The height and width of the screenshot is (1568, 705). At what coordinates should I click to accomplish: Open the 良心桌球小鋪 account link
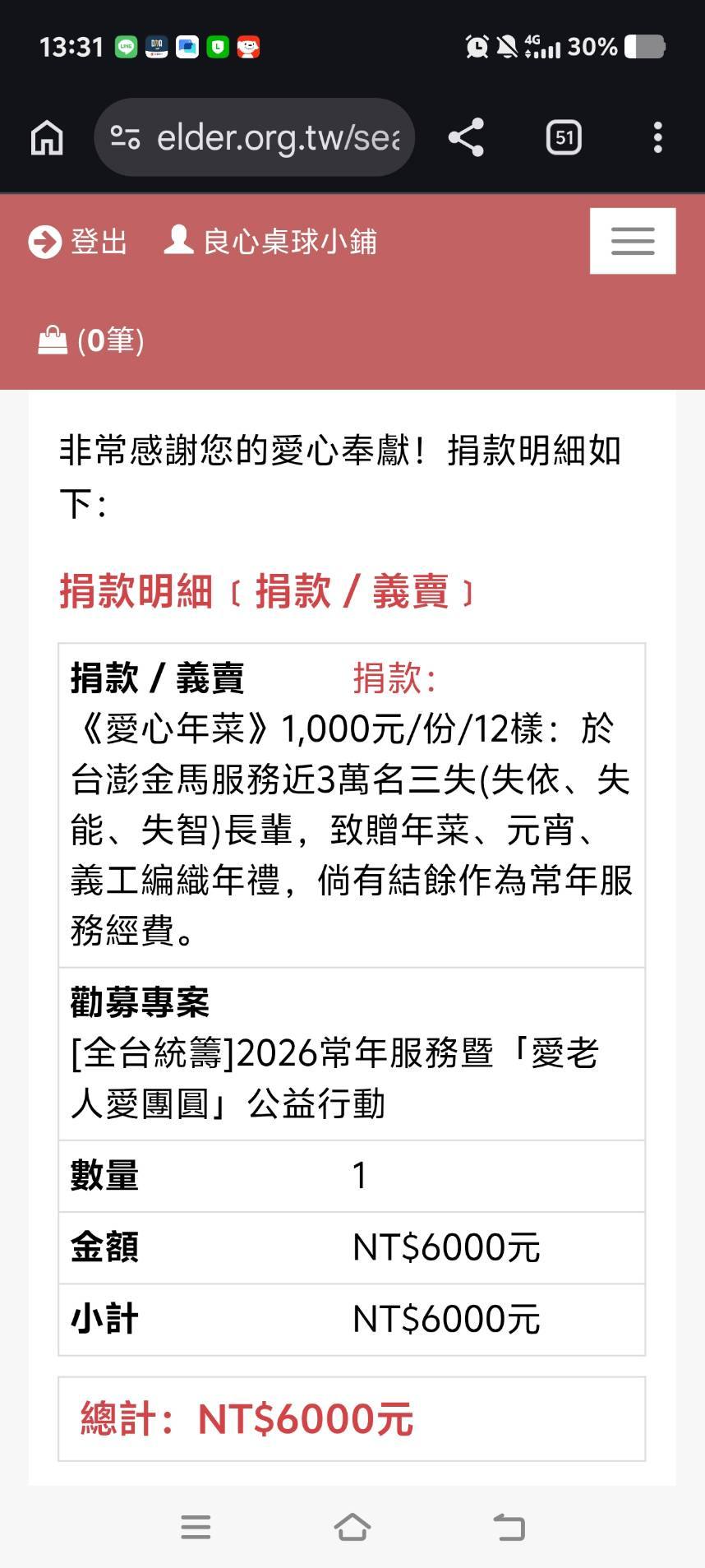pos(289,241)
